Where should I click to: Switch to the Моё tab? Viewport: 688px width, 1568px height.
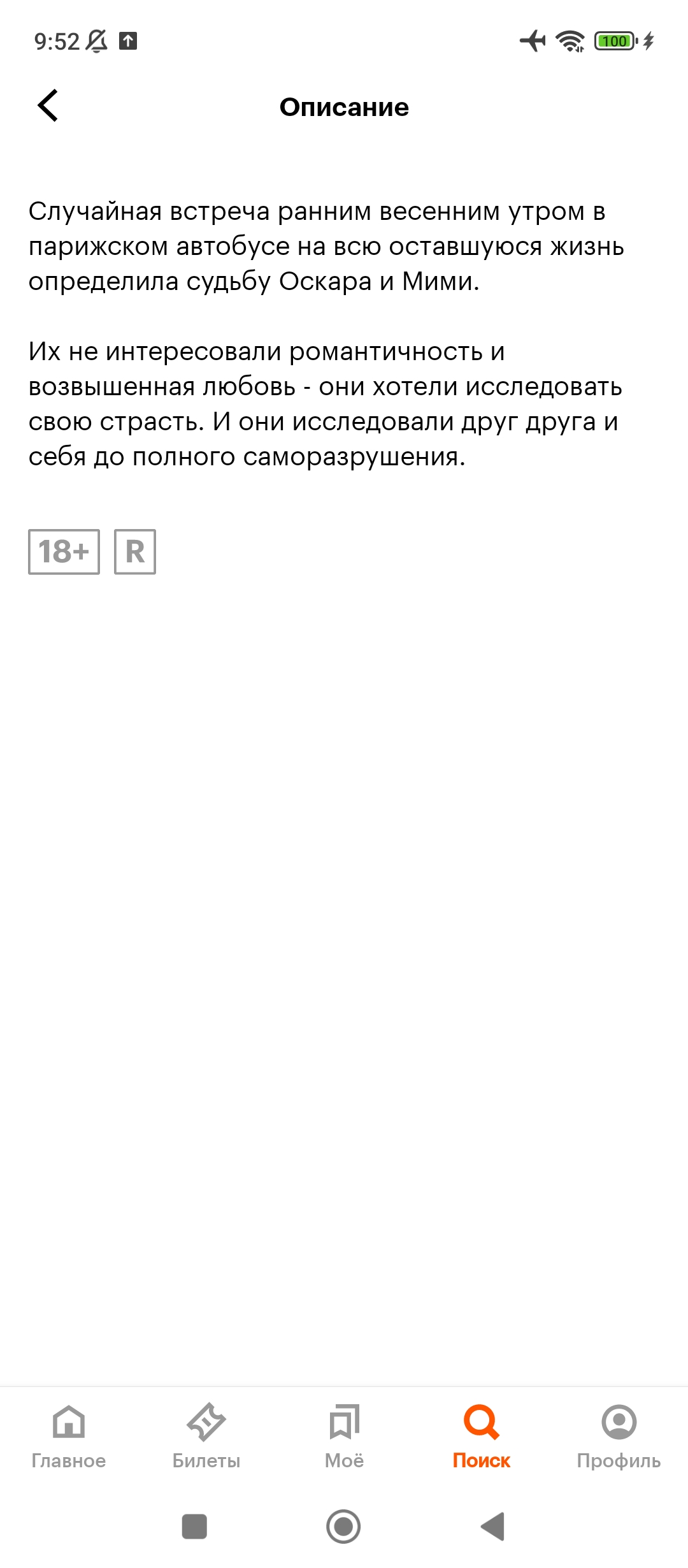click(x=344, y=1437)
